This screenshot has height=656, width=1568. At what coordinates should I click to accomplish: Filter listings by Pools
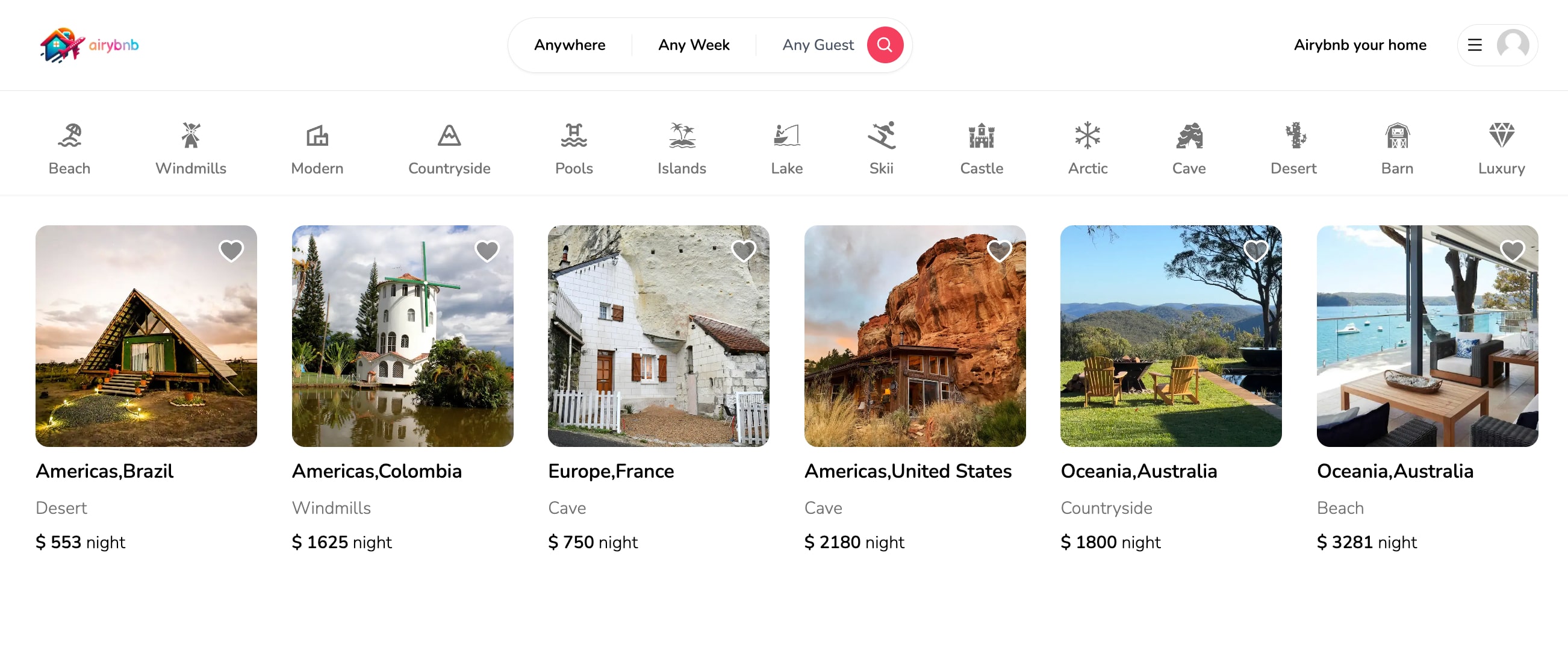click(x=573, y=149)
